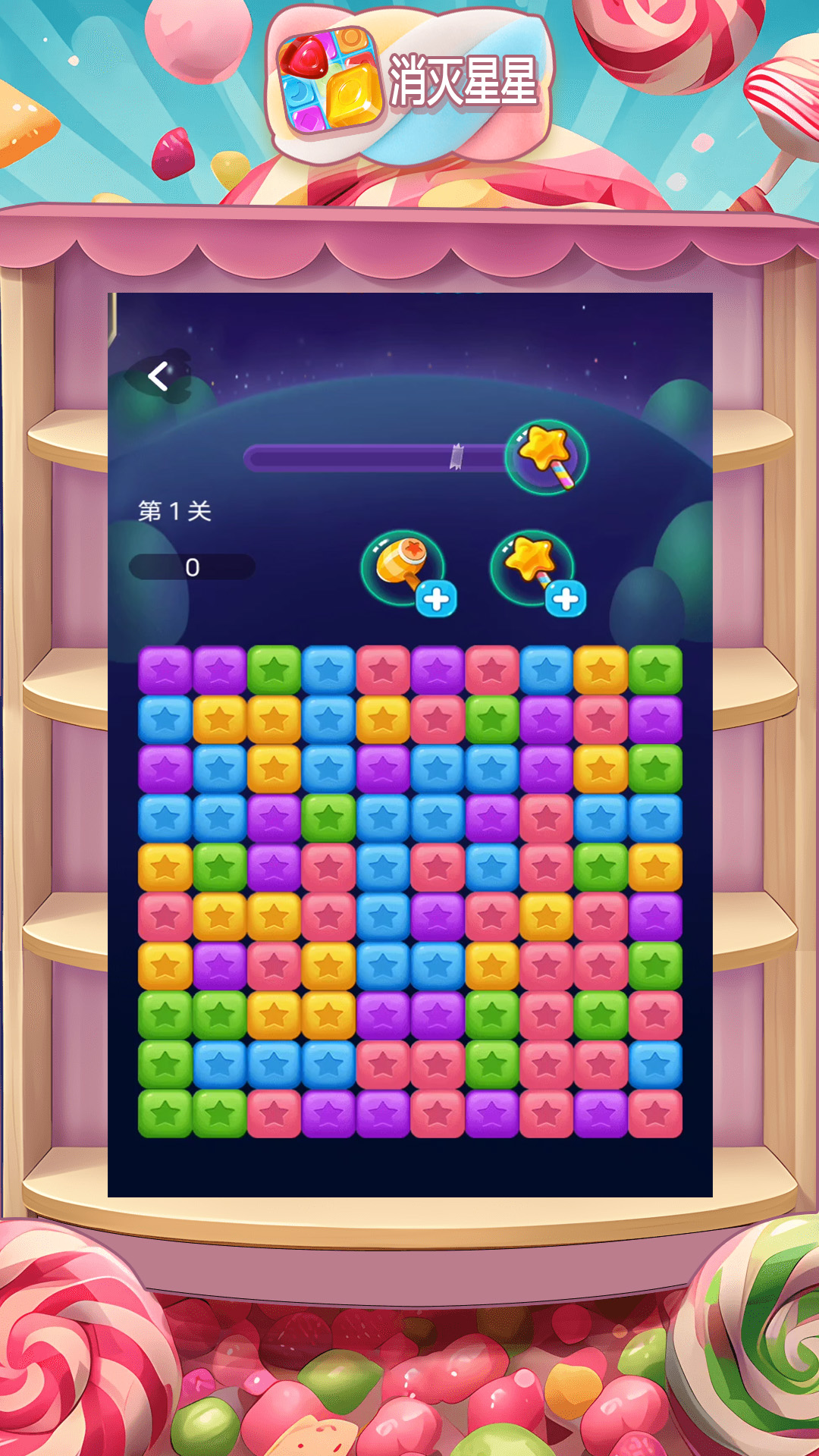Go back using the arrow icon
Screen dimensions: 819x1456
click(158, 376)
